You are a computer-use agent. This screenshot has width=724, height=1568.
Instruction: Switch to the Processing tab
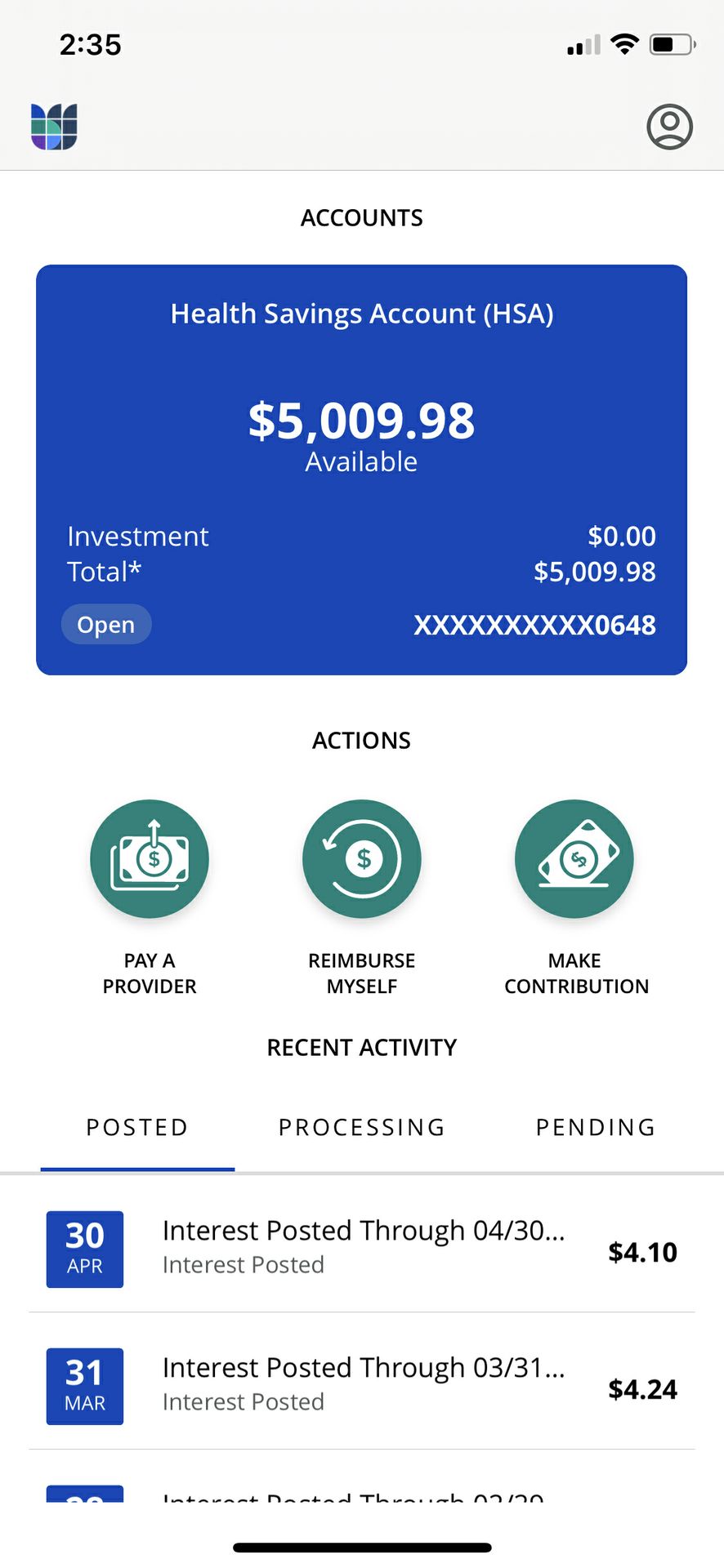(361, 1127)
